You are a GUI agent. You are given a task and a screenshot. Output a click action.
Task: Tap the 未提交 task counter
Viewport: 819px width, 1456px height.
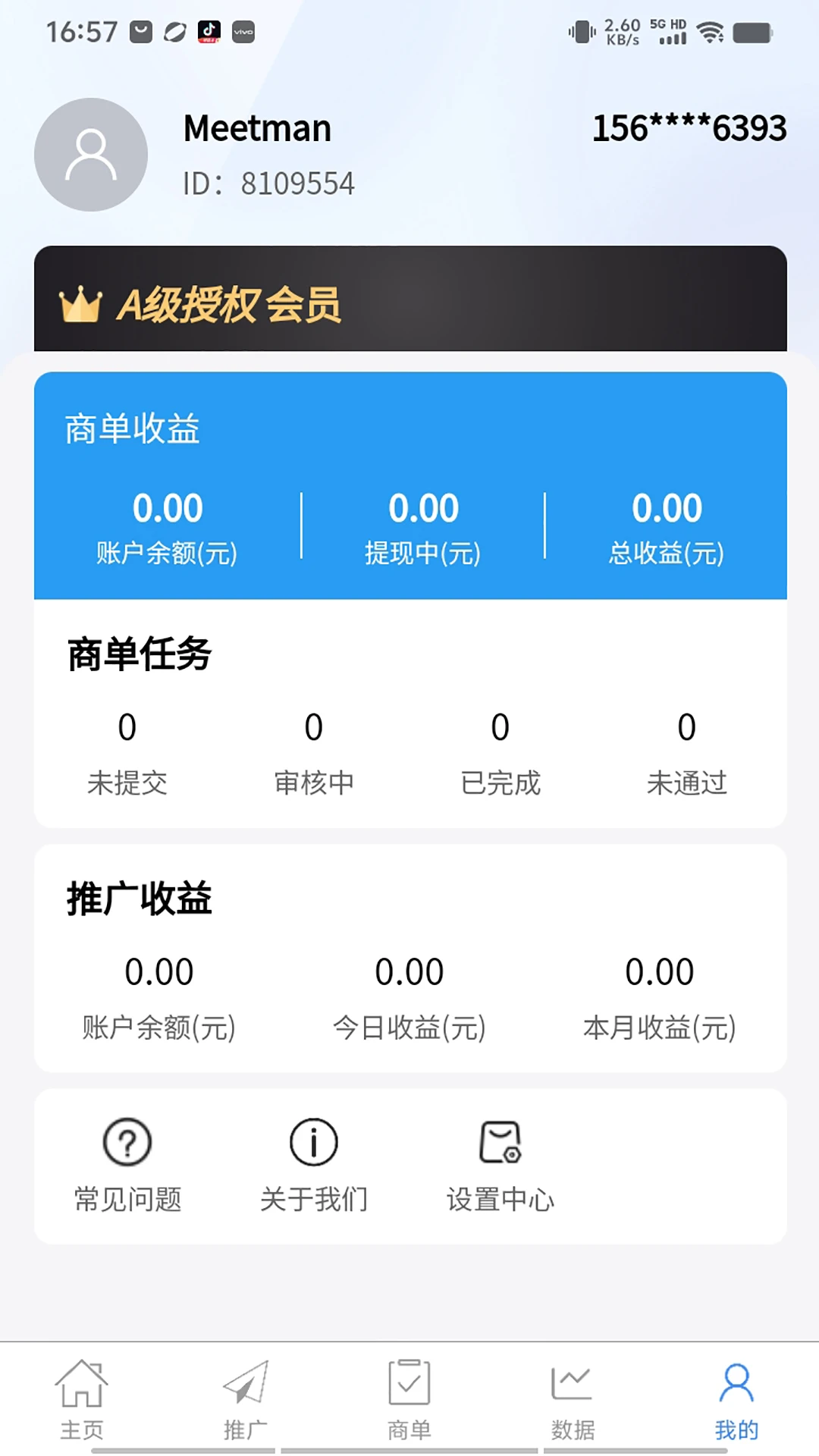pos(127,751)
